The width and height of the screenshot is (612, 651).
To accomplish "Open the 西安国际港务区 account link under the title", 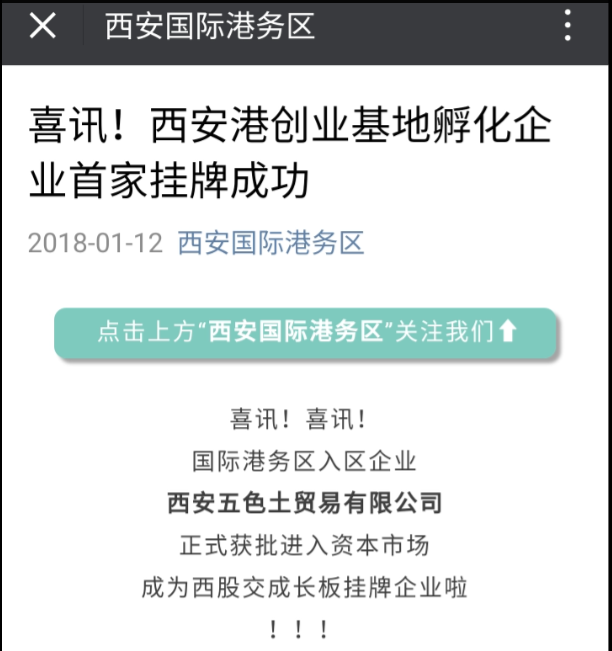I will pos(270,243).
